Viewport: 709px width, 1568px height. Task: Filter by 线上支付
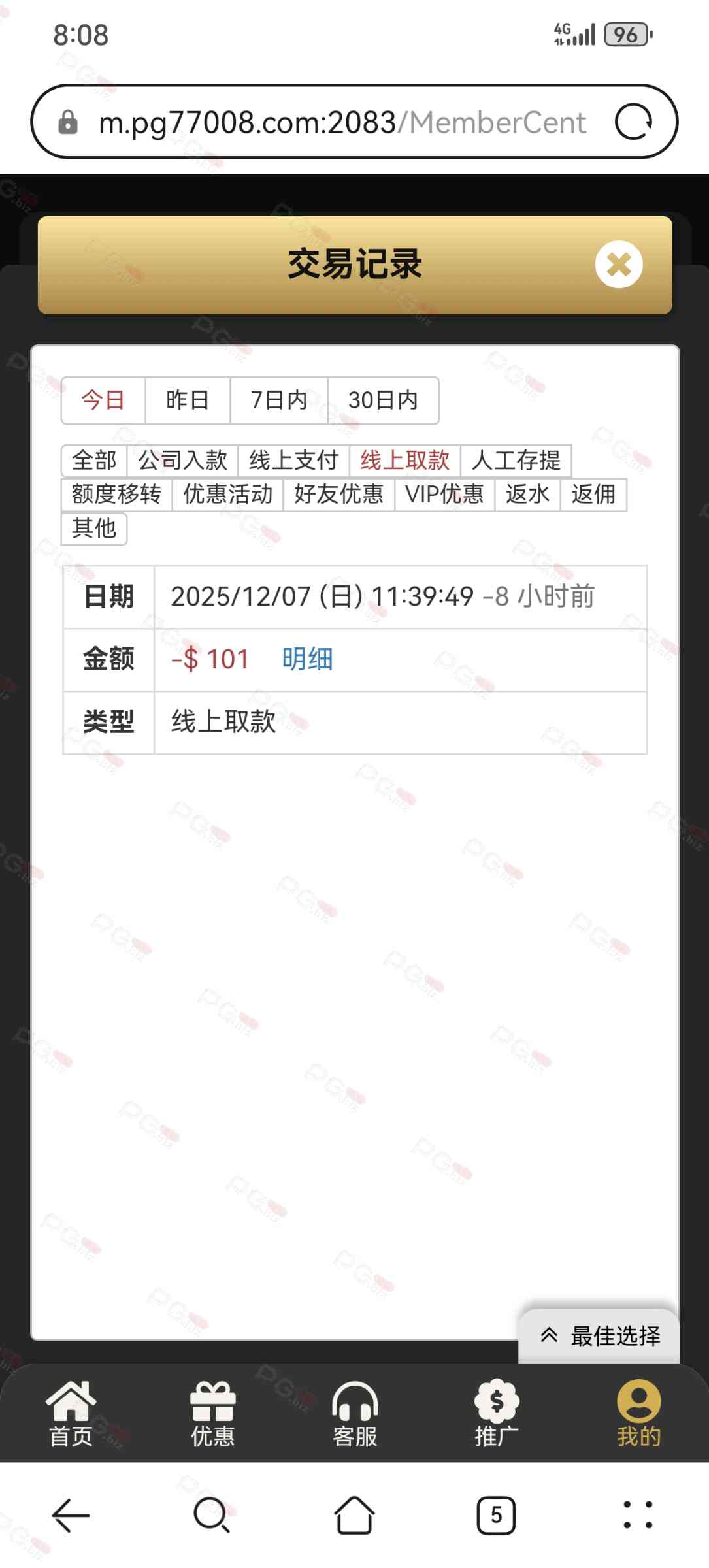[293, 461]
